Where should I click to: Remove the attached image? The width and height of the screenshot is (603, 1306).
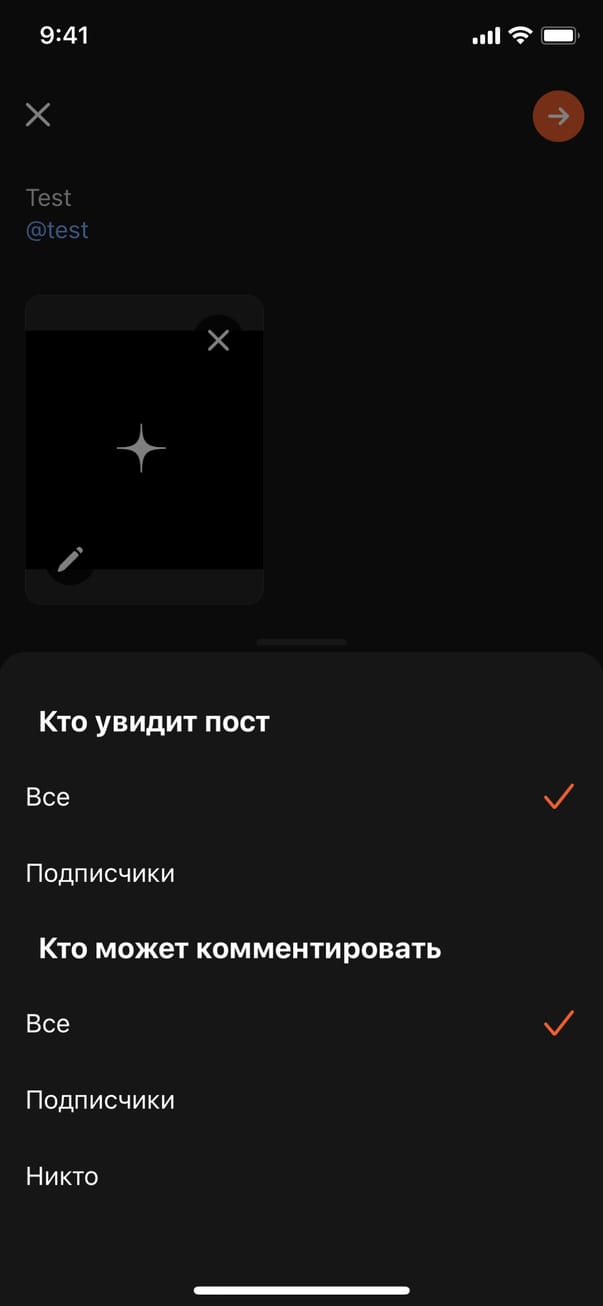(218, 341)
